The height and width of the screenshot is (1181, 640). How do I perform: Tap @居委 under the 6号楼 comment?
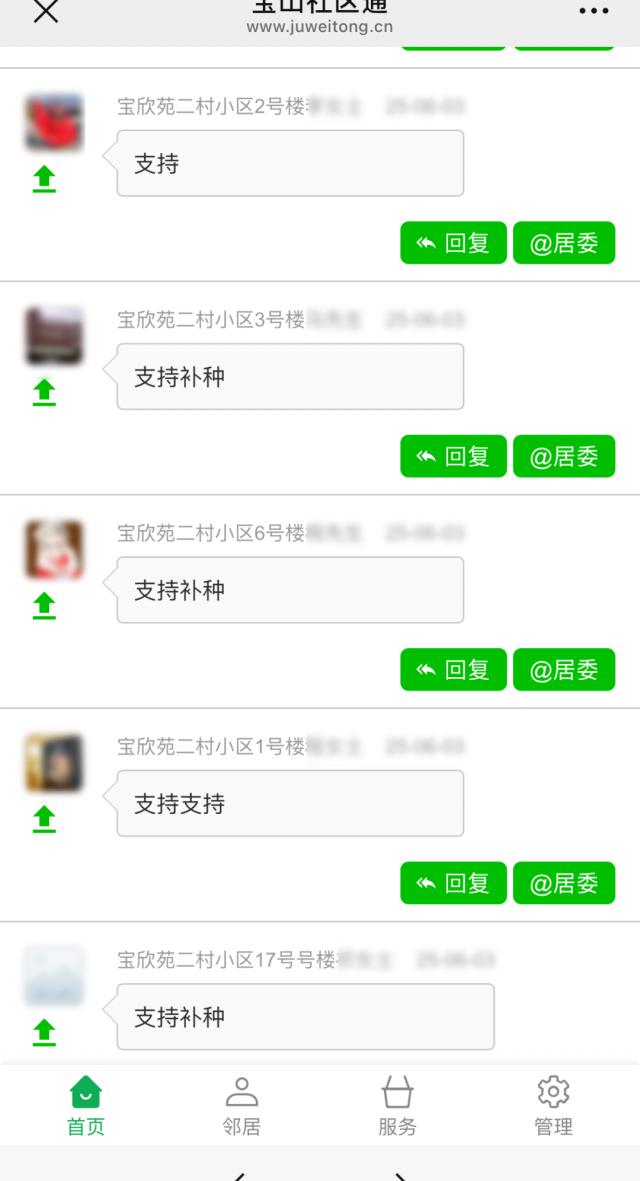pos(564,670)
